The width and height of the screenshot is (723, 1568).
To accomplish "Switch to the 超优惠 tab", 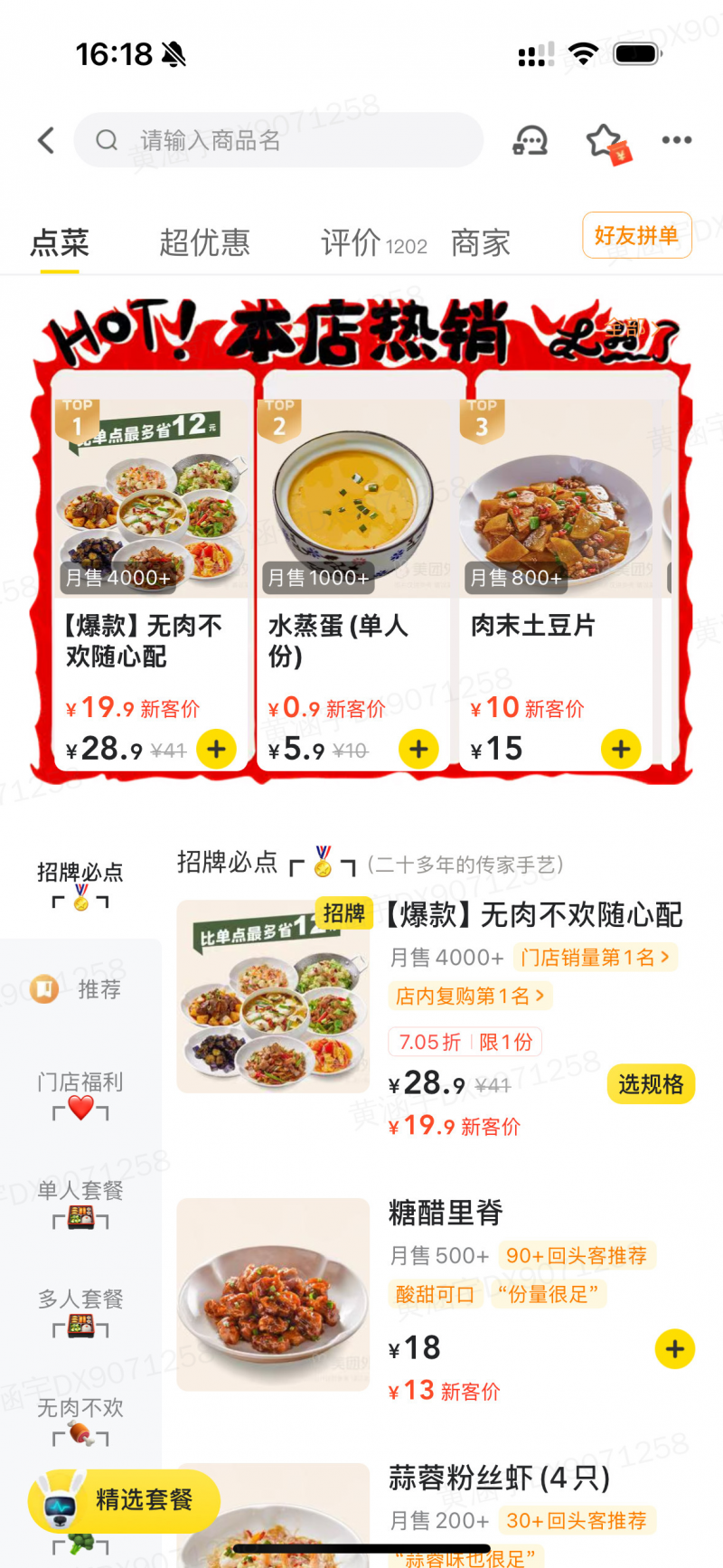I will coord(204,242).
